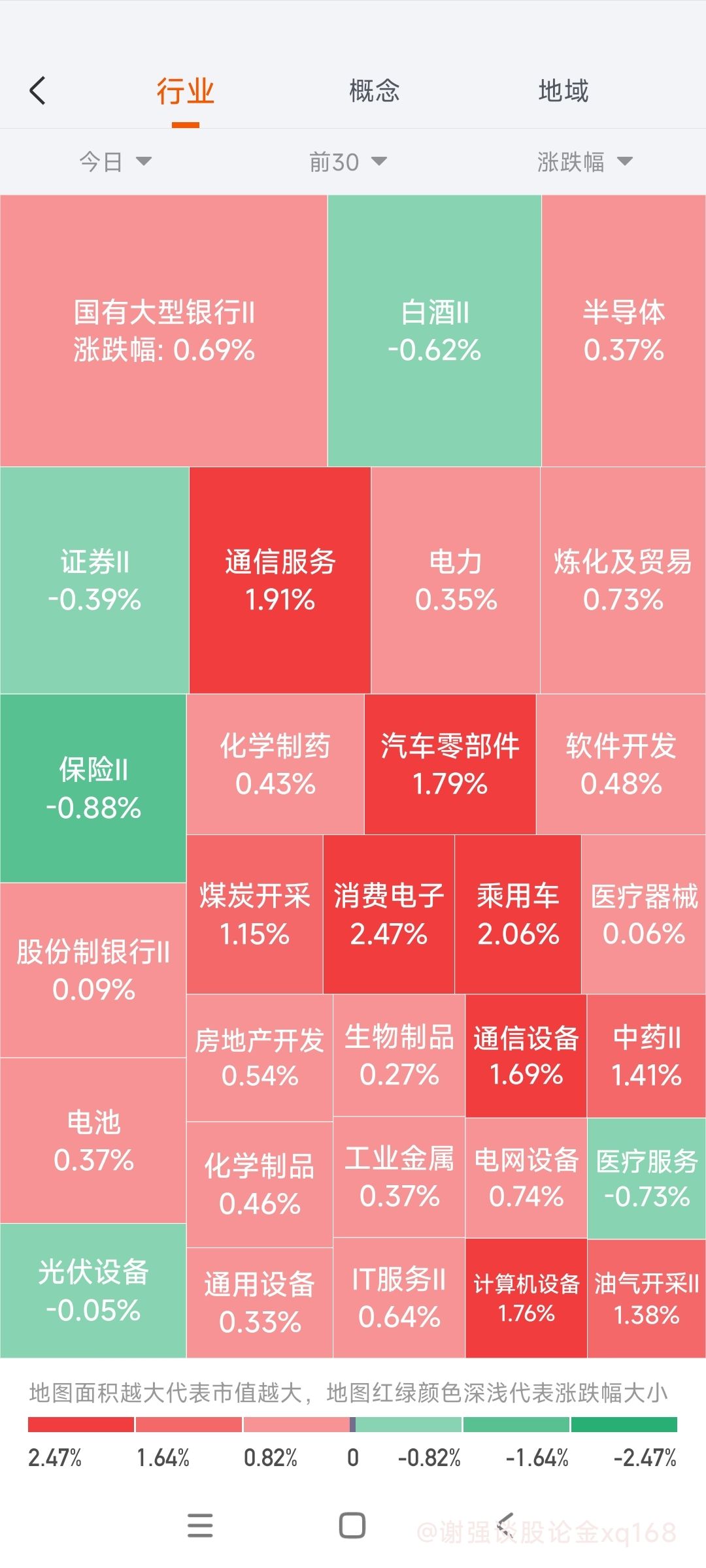Open the 光伏设备 sector tile
The width and height of the screenshot is (706, 1568).
click(x=93, y=1290)
